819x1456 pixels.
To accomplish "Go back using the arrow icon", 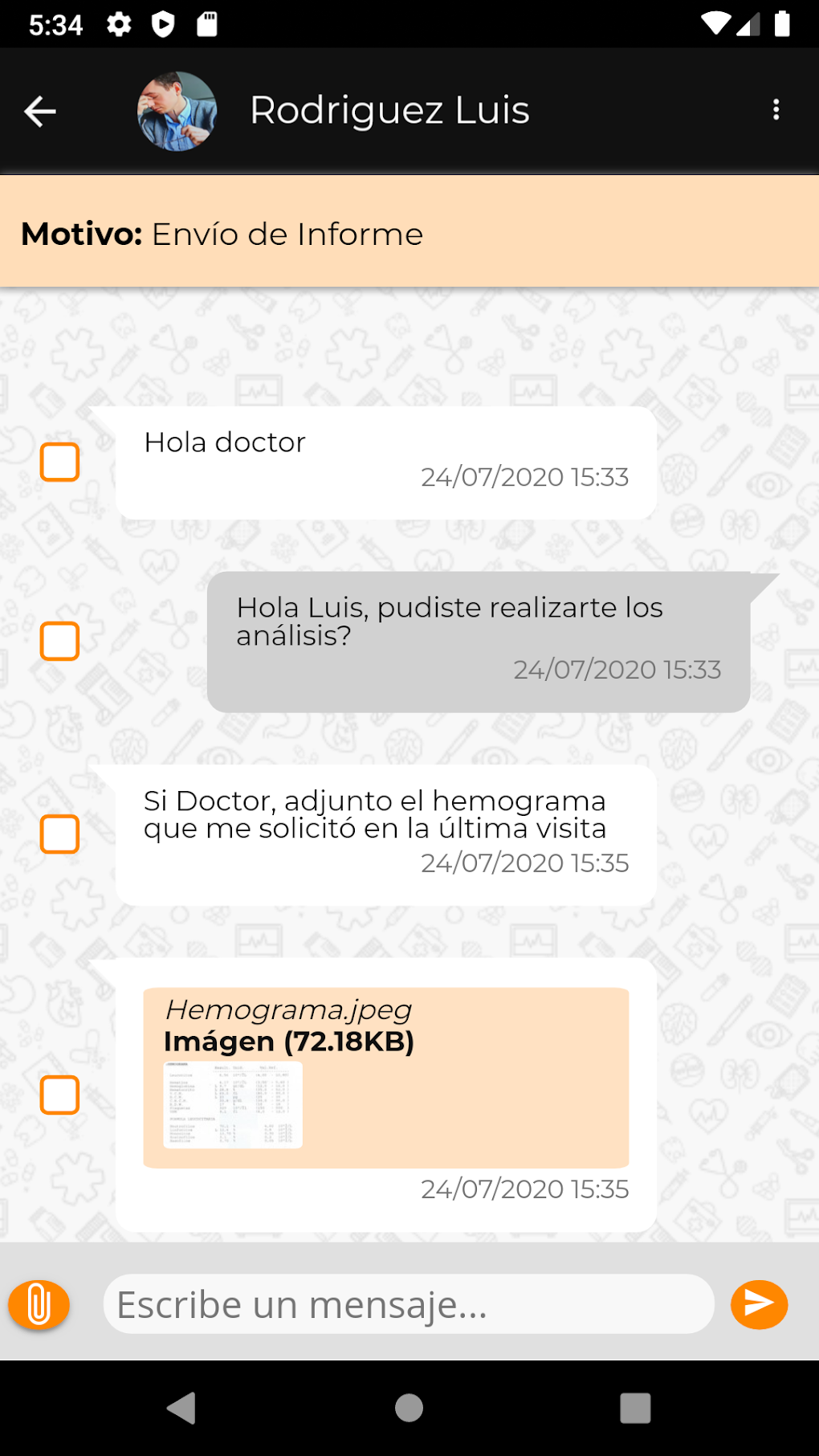I will 40,111.
